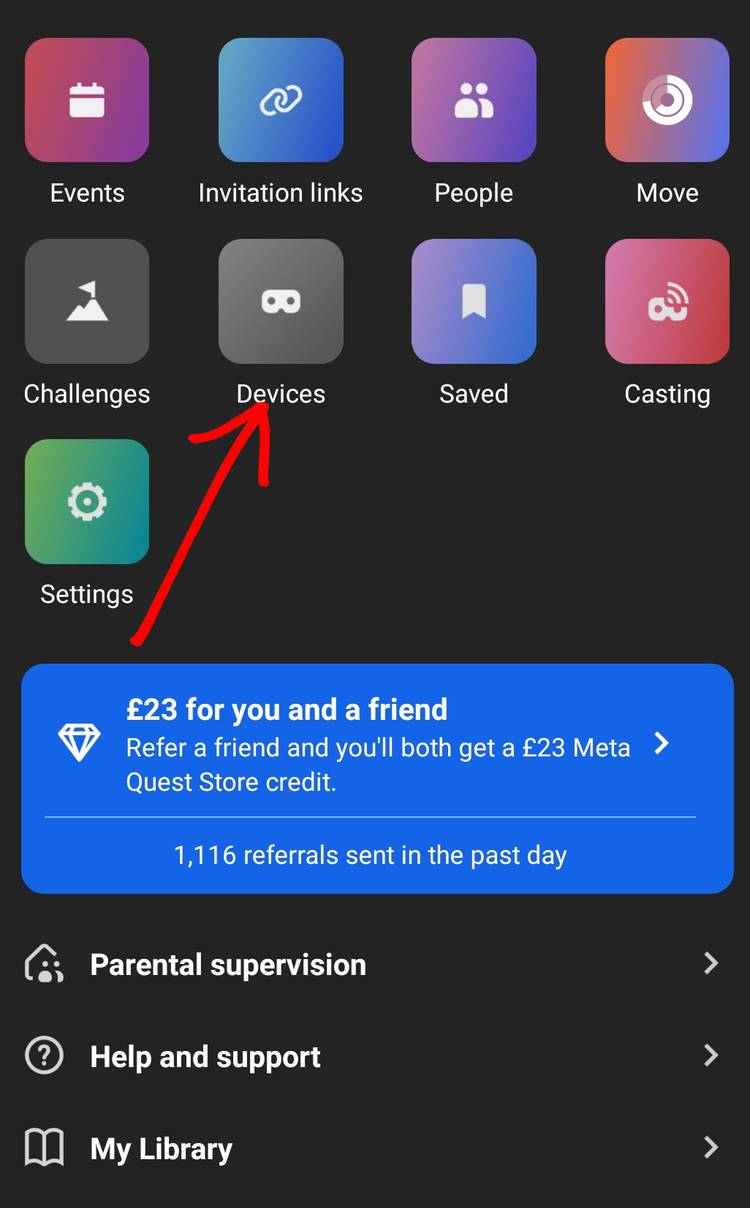Tap the Parental supervision icon
The width and height of the screenshot is (750, 1208).
pyautogui.click(x=42, y=964)
